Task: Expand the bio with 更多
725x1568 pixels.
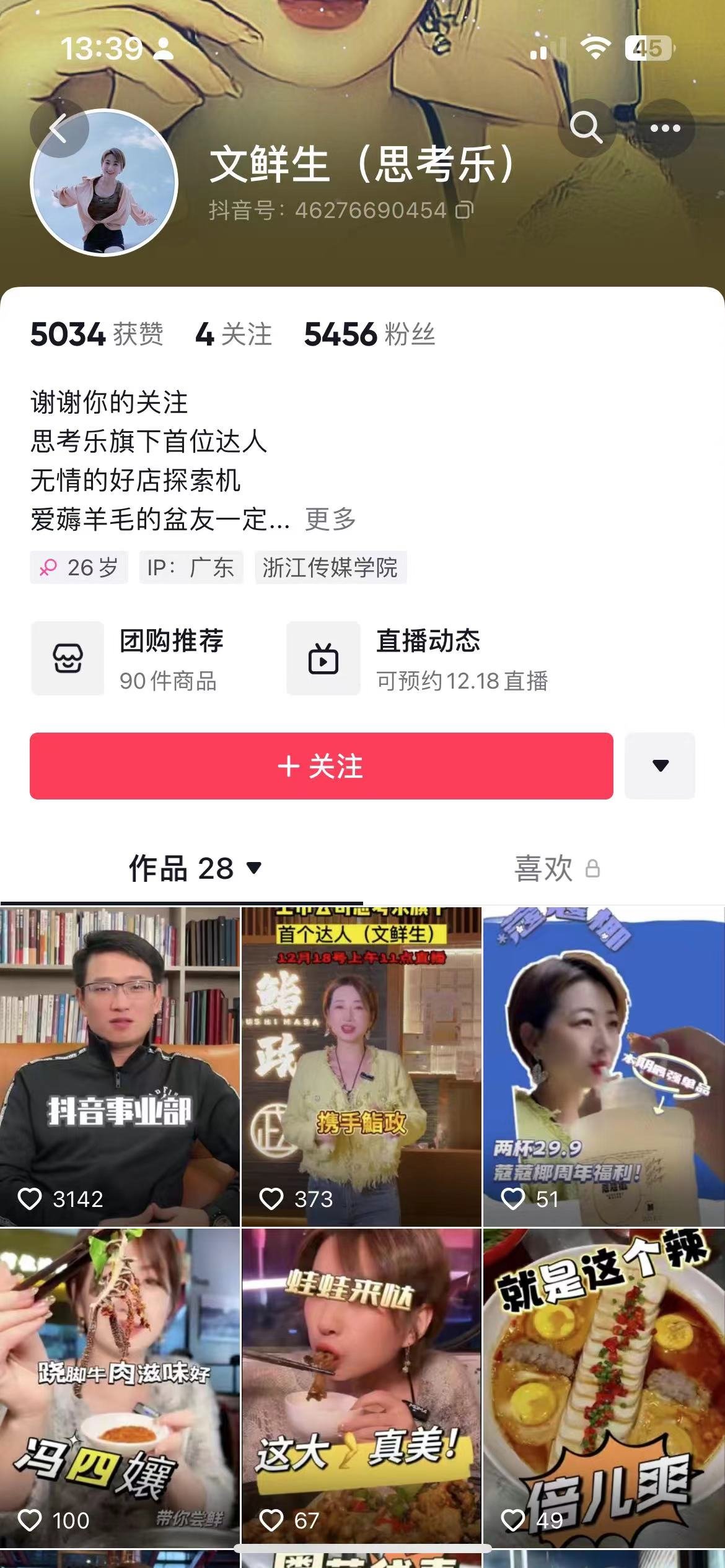Action: click(x=330, y=519)
